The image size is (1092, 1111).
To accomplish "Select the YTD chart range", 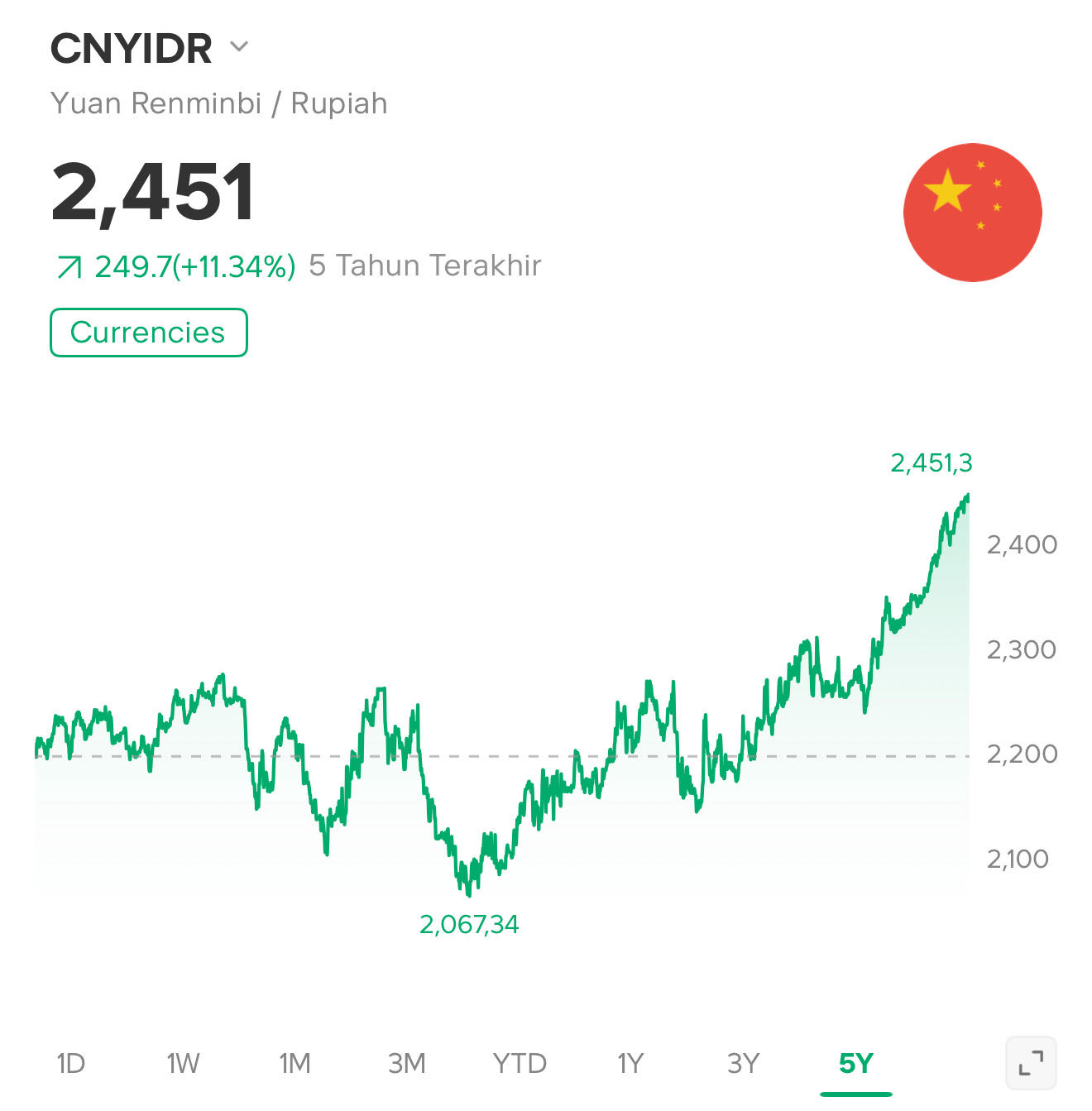I will click(x=520, y=1063).
